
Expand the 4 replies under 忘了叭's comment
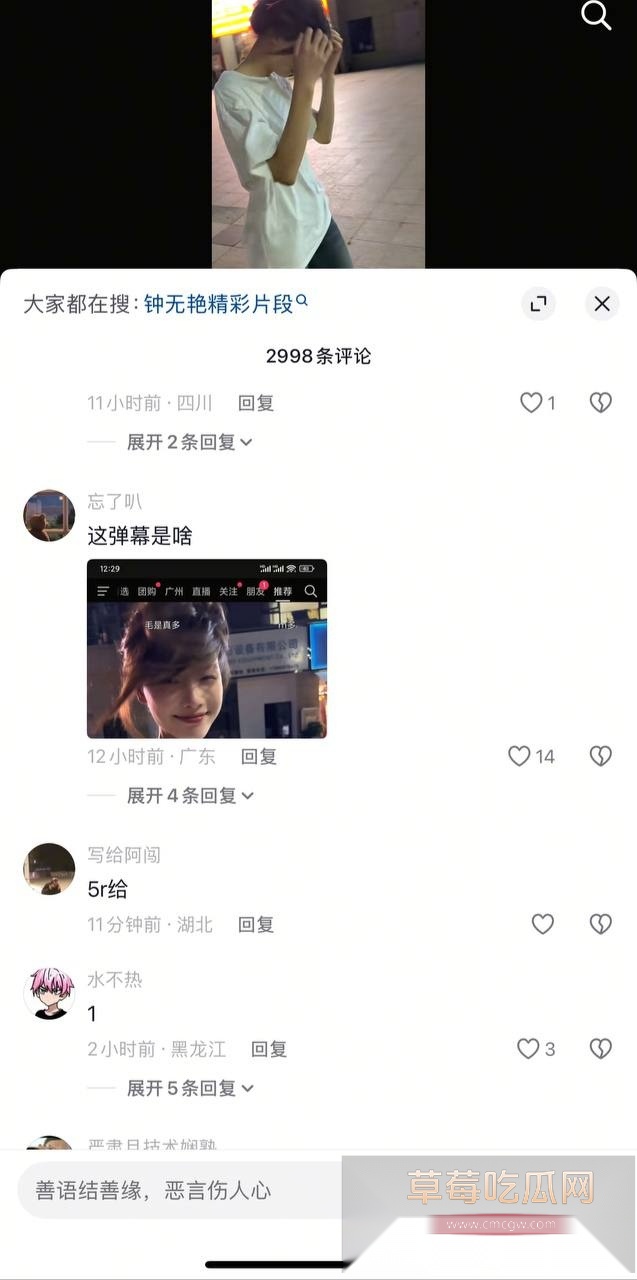[x=189, y=796]
